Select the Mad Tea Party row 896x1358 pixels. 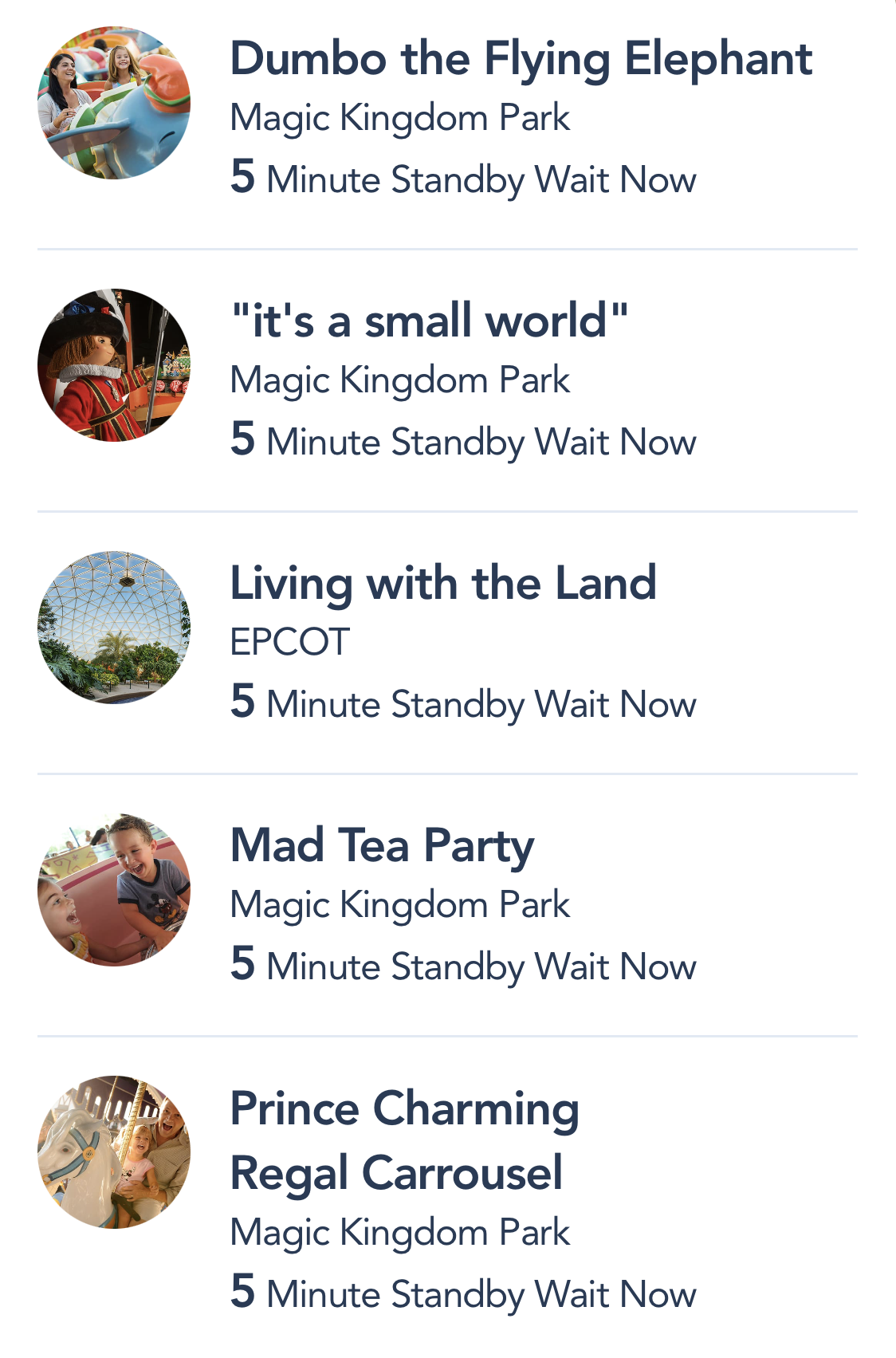(x=383, y=847)
